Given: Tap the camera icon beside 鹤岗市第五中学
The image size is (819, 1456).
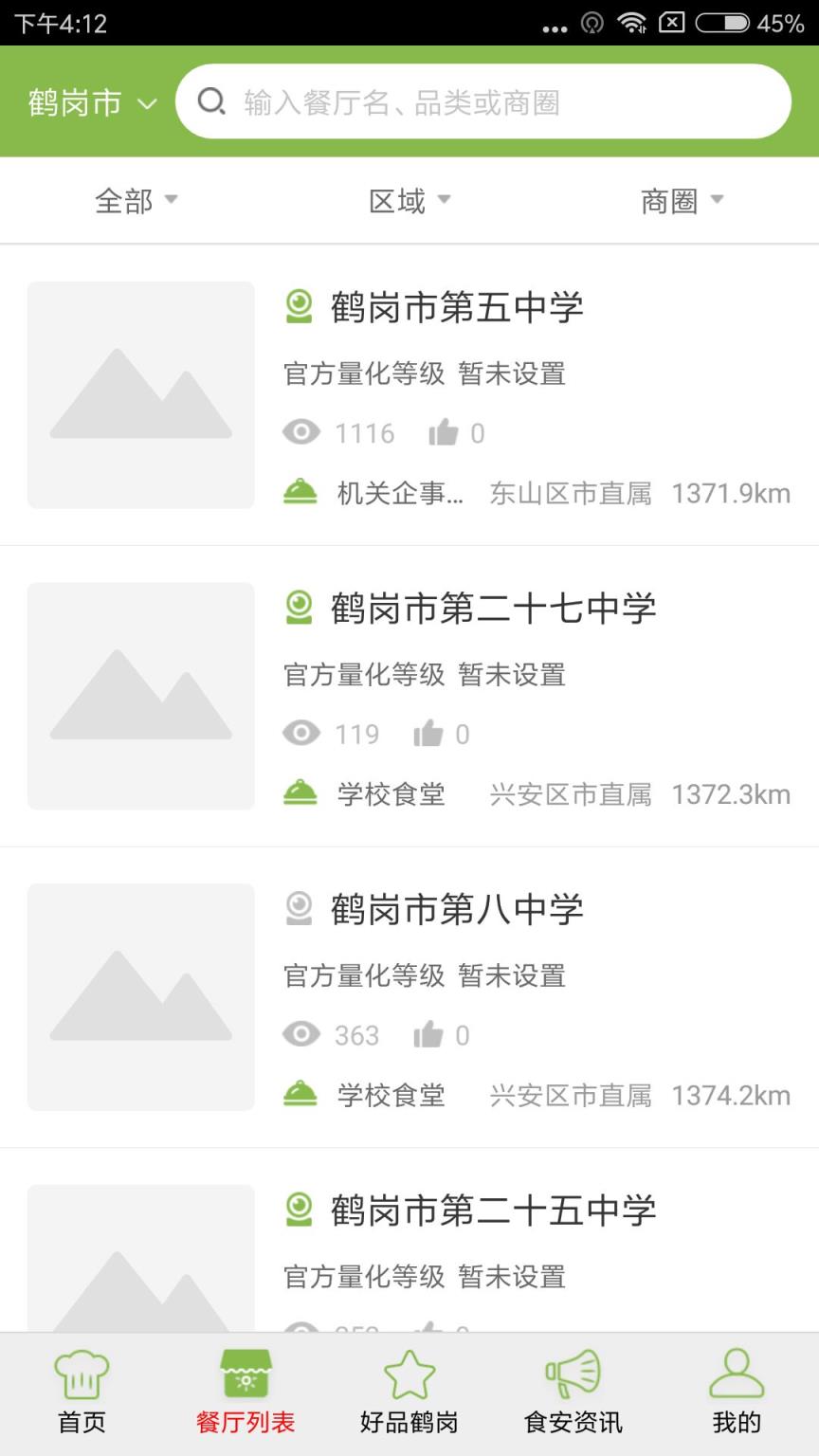Looking at the screenshot, I should [300, 305].
